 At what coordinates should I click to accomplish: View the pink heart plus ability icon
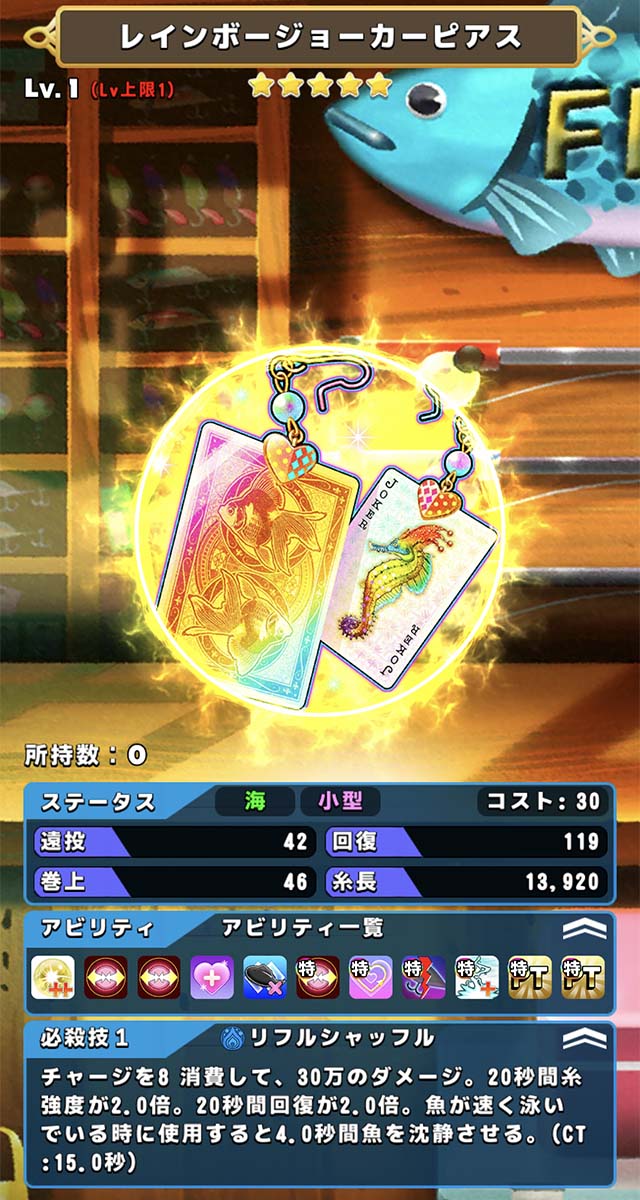[212, 977]
